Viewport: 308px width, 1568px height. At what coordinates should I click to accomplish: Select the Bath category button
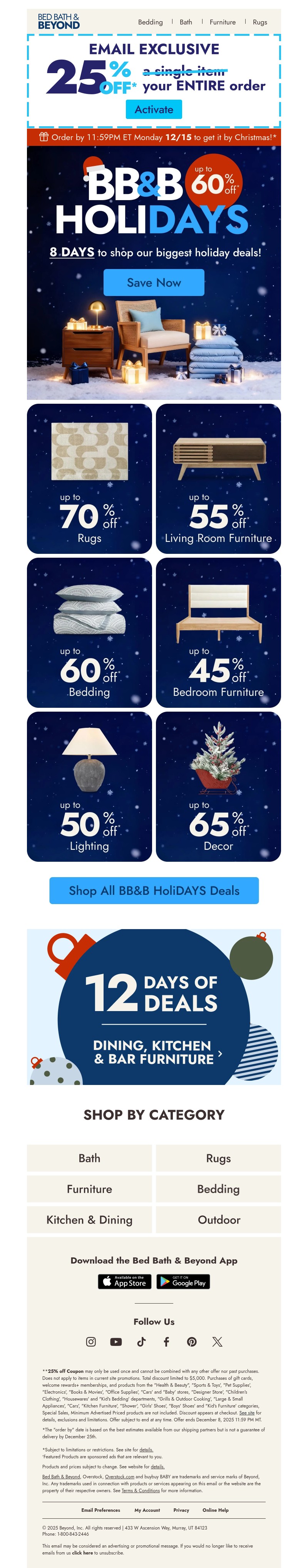point(89,1158)
